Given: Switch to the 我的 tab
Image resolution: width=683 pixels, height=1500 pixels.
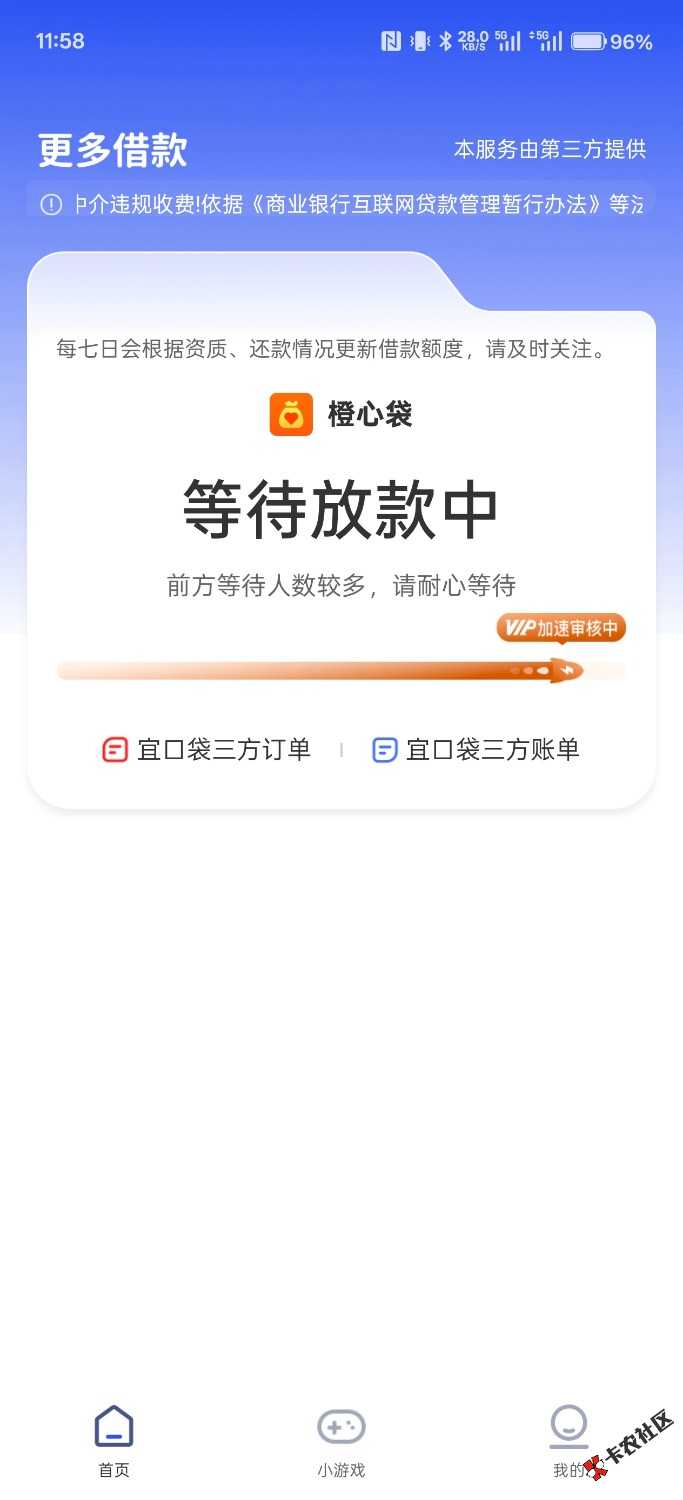Looking at the screenshot, I should [568, 1440].
